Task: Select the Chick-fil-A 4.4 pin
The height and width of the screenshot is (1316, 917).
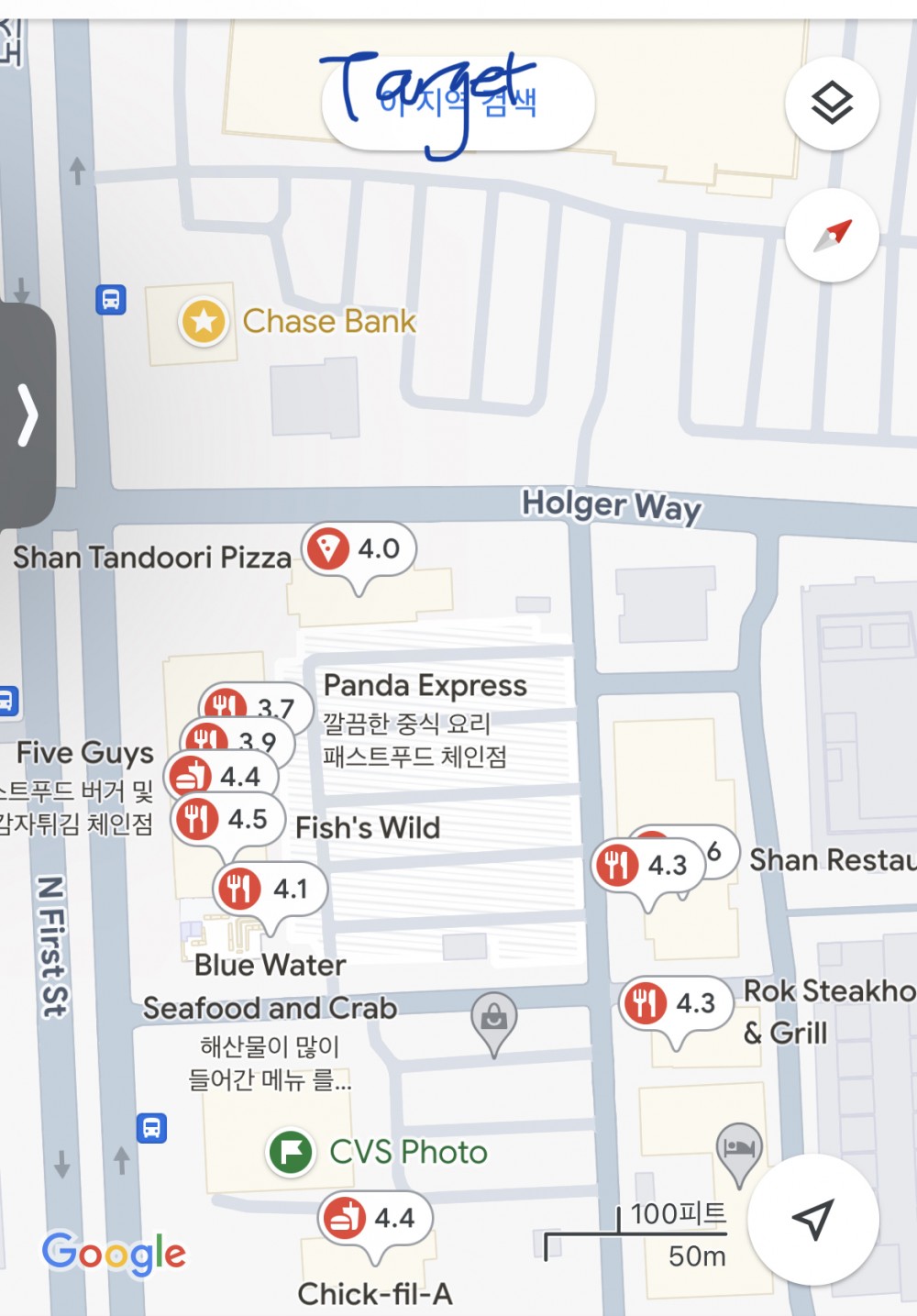Action: point(375,1218)
